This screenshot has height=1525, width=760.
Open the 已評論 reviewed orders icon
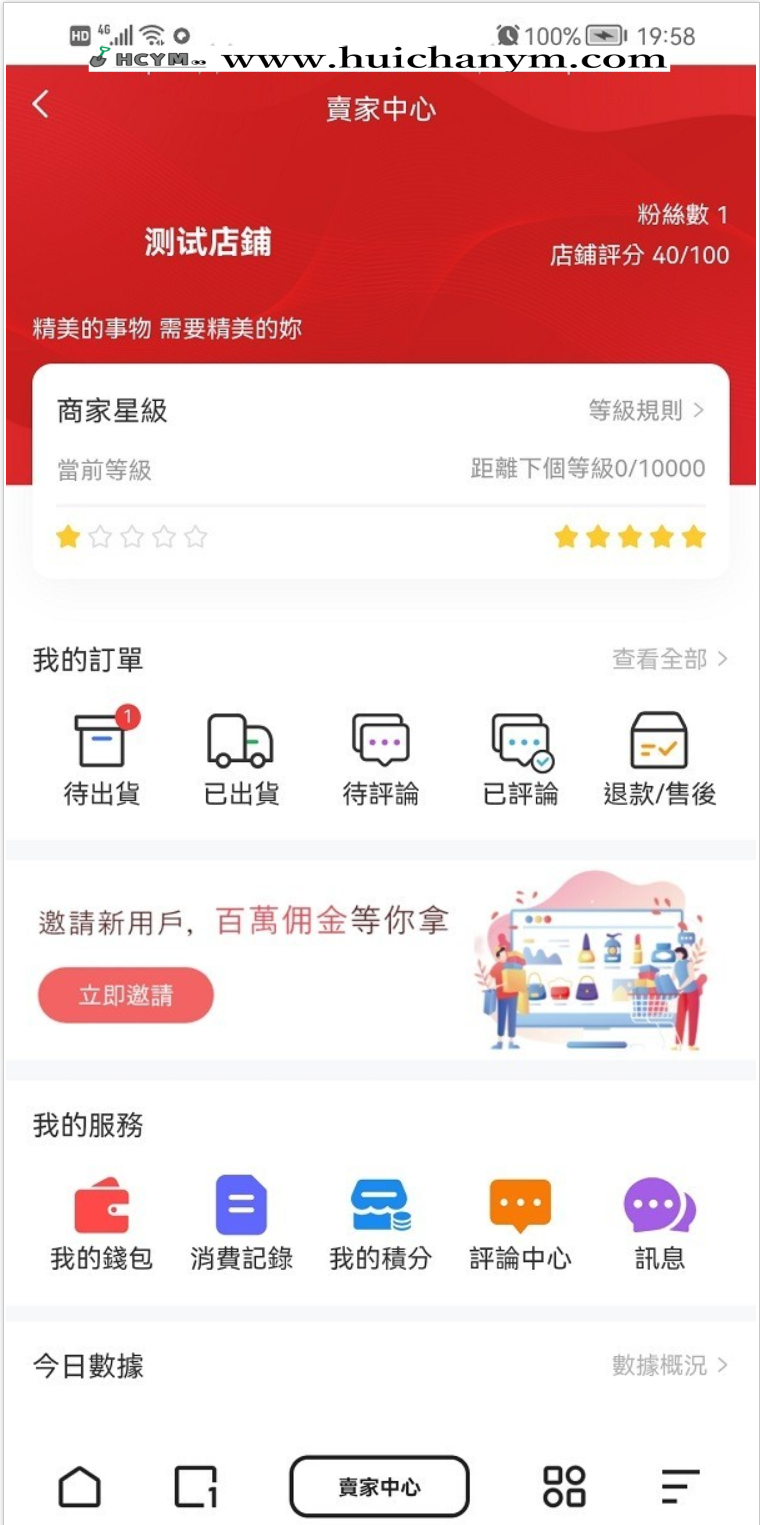click(520, 756)
